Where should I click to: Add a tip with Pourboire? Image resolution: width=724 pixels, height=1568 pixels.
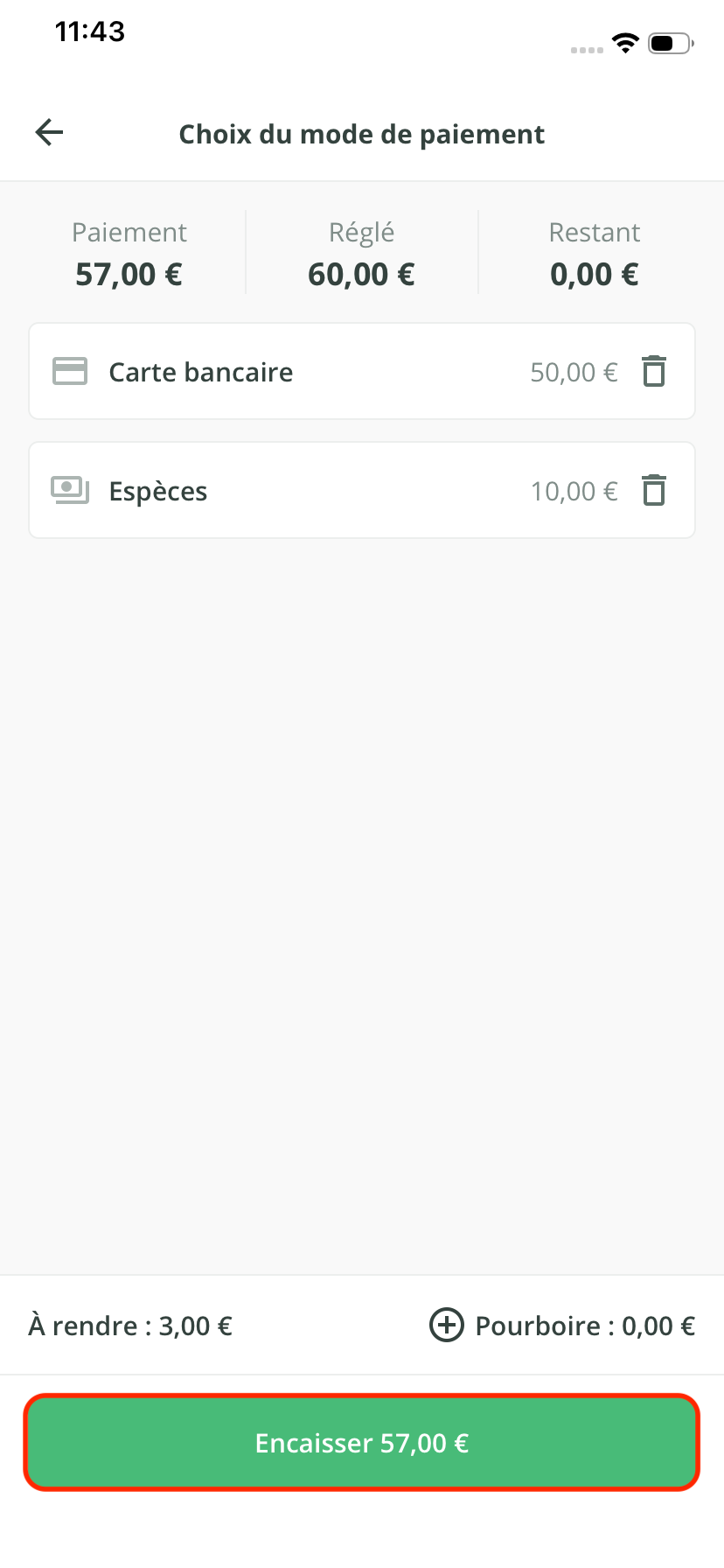point(562,1326)
